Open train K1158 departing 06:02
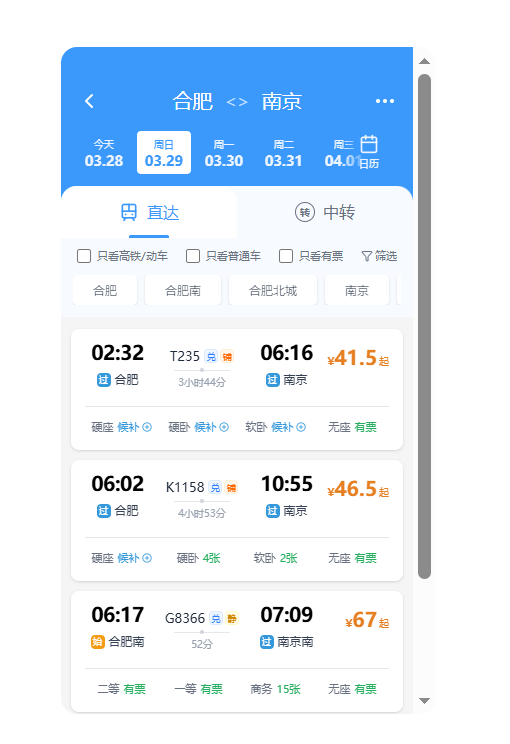Viewport: 510px width, 744px height. pyautogui.click(x=237, y=520)
